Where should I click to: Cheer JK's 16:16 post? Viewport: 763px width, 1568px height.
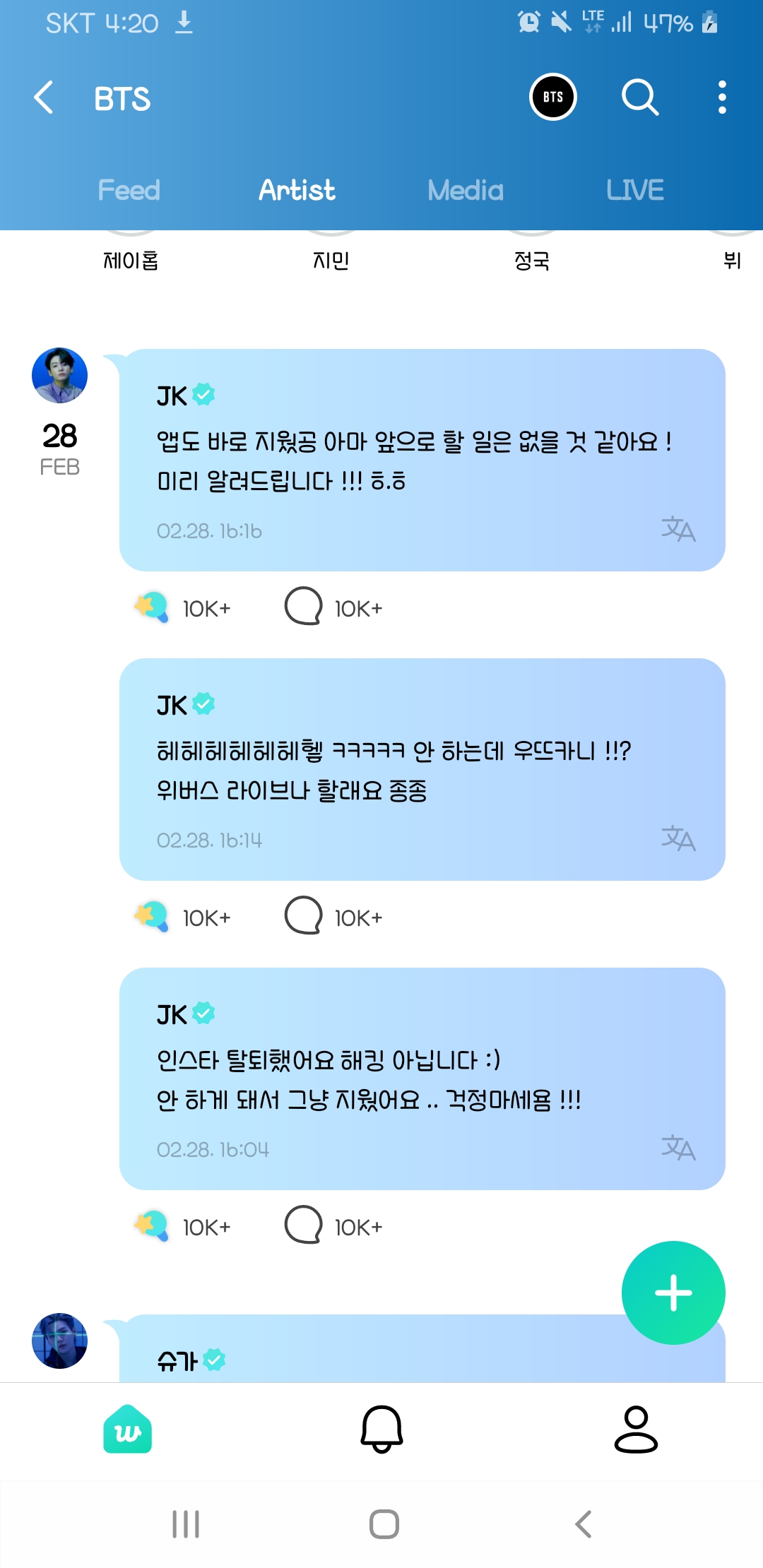152,607
